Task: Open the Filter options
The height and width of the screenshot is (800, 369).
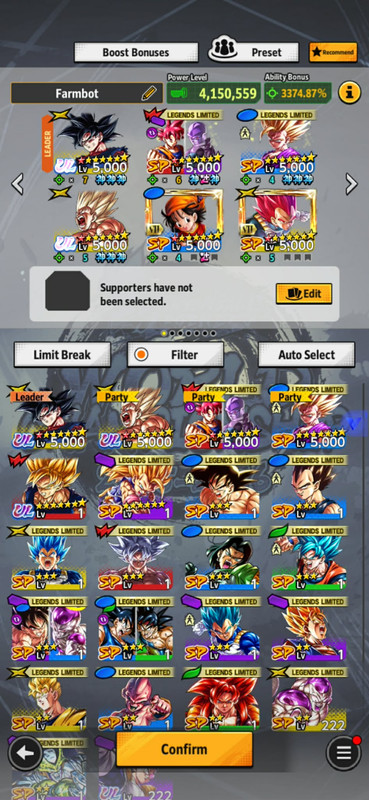Action: (175, 355)
